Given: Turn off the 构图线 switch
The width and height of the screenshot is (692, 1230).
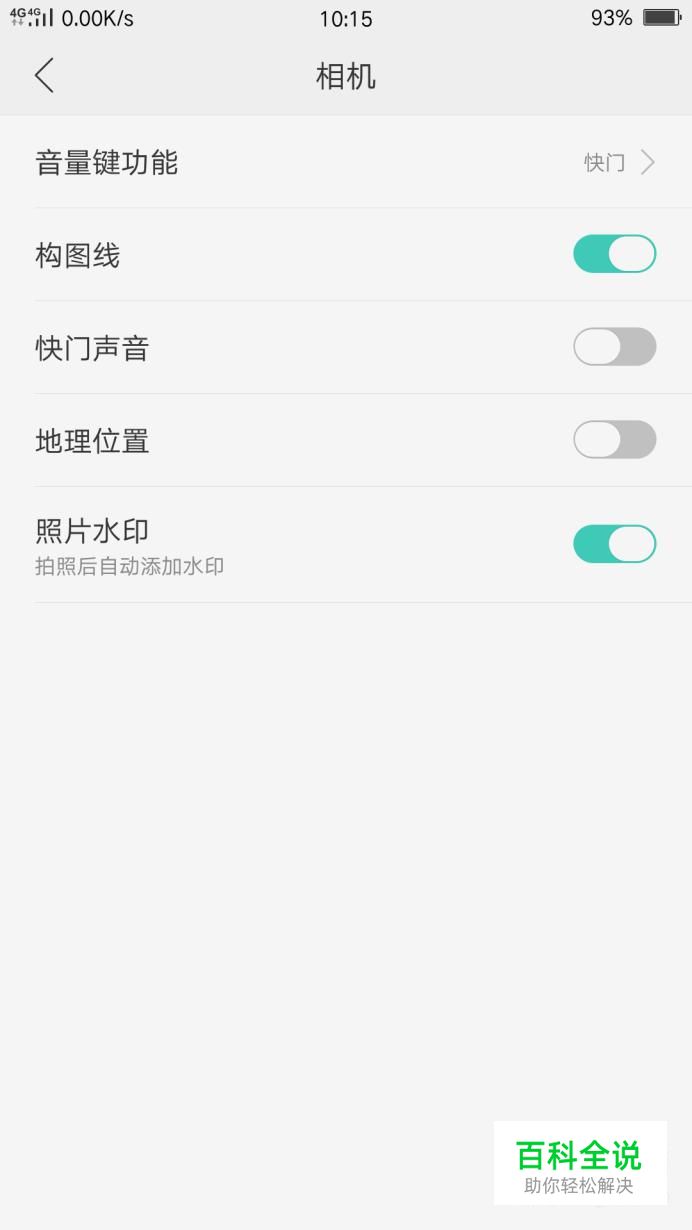Looking at the screenshot, I should coord(614,254).
